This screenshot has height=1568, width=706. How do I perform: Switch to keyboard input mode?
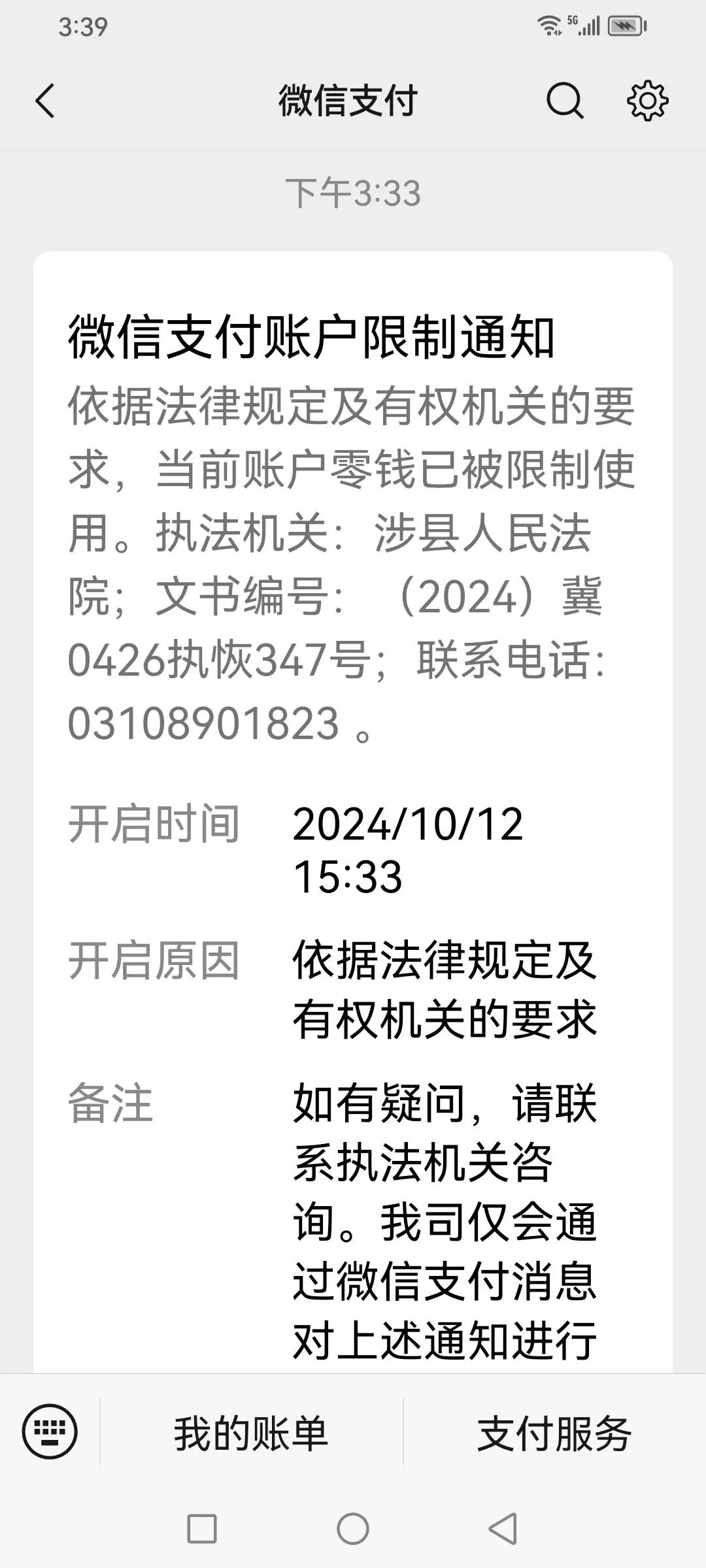coord(50,1431)
